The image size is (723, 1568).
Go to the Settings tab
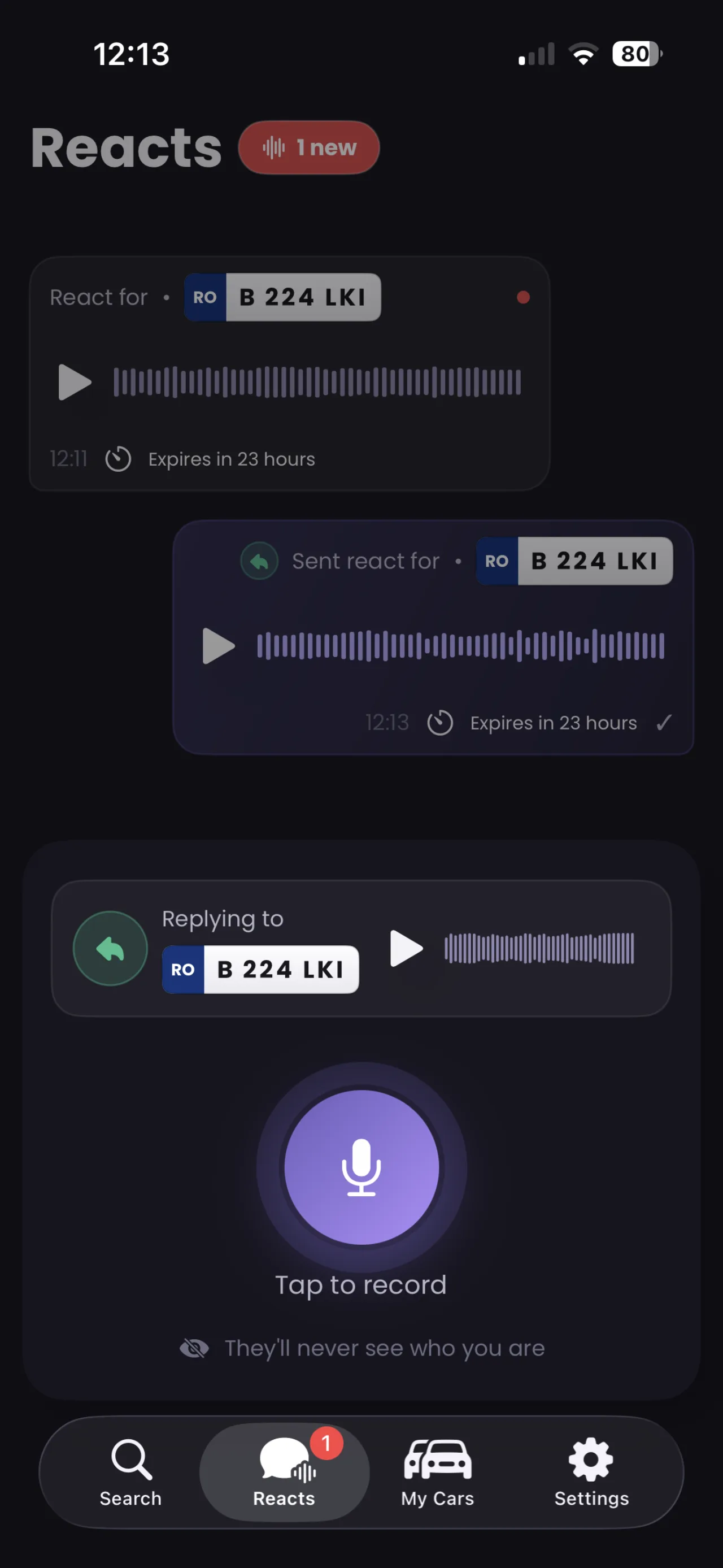click(x=591, y=1472)
